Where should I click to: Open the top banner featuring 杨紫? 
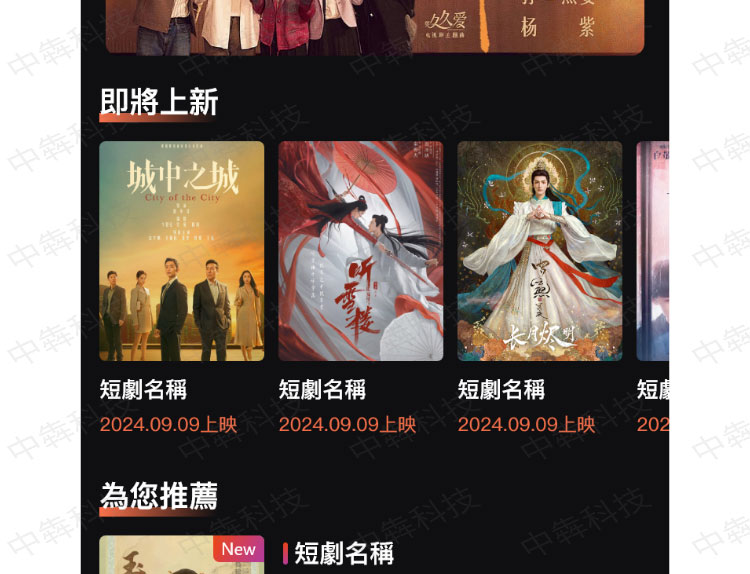tap(375, 26)
